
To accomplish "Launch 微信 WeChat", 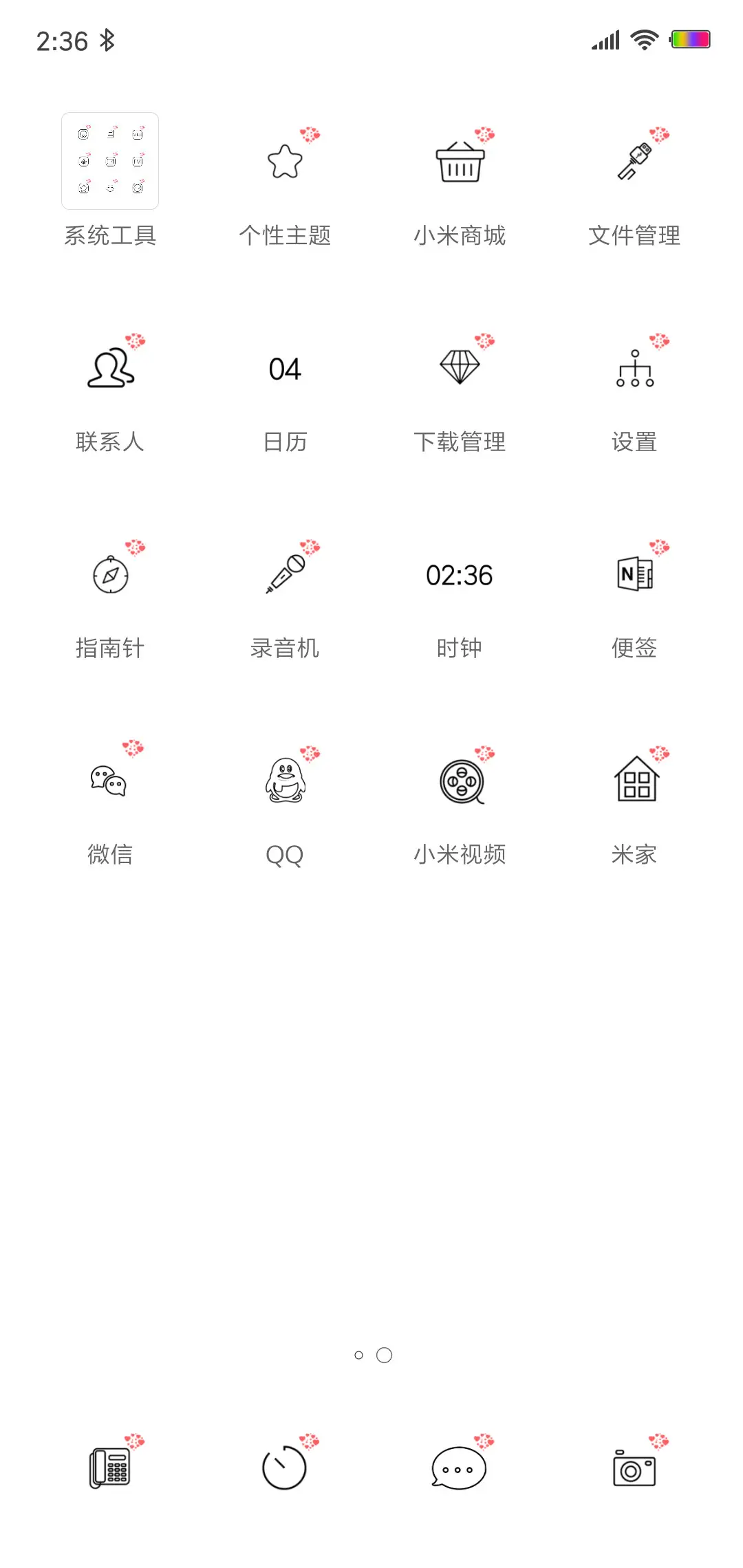I will (110, 782).
